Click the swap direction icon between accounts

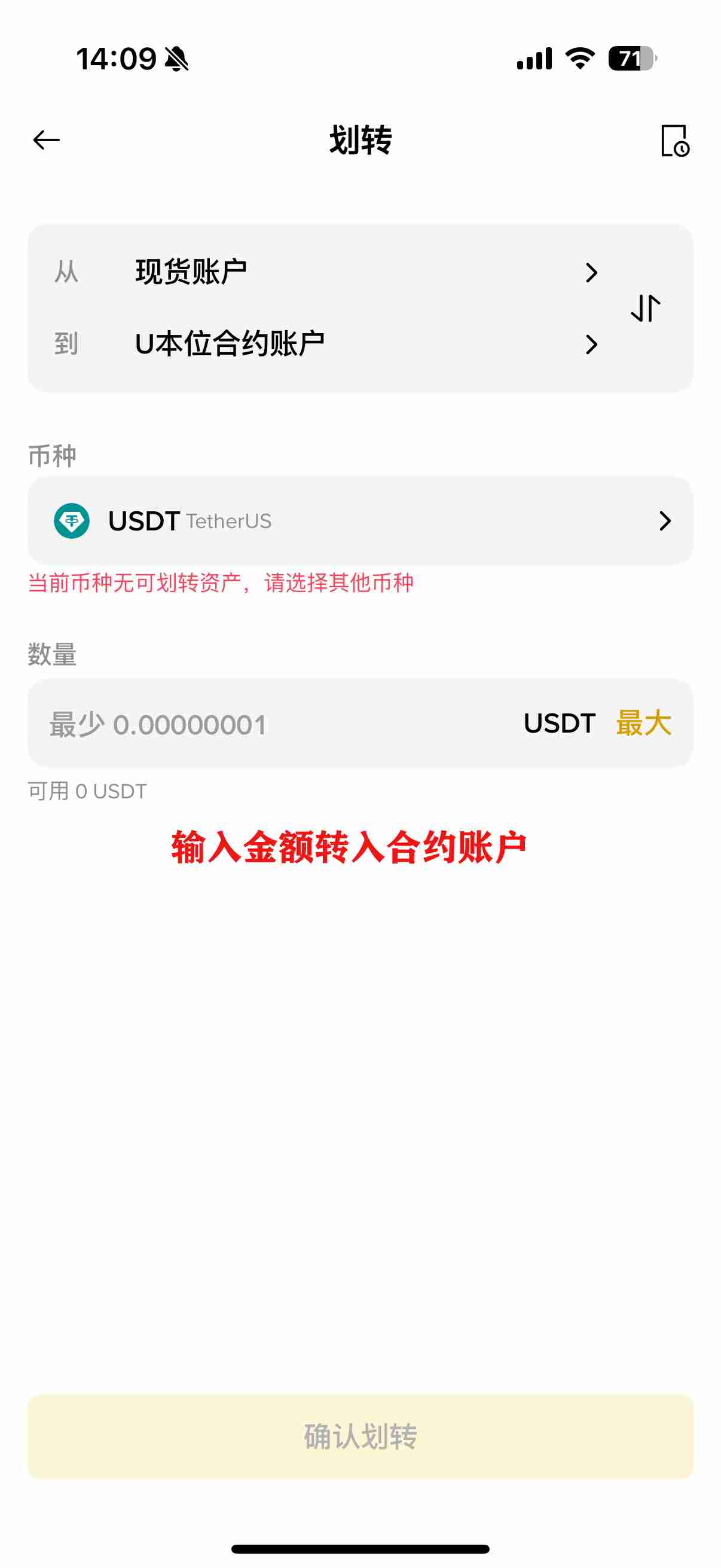(x=646, y=309)
